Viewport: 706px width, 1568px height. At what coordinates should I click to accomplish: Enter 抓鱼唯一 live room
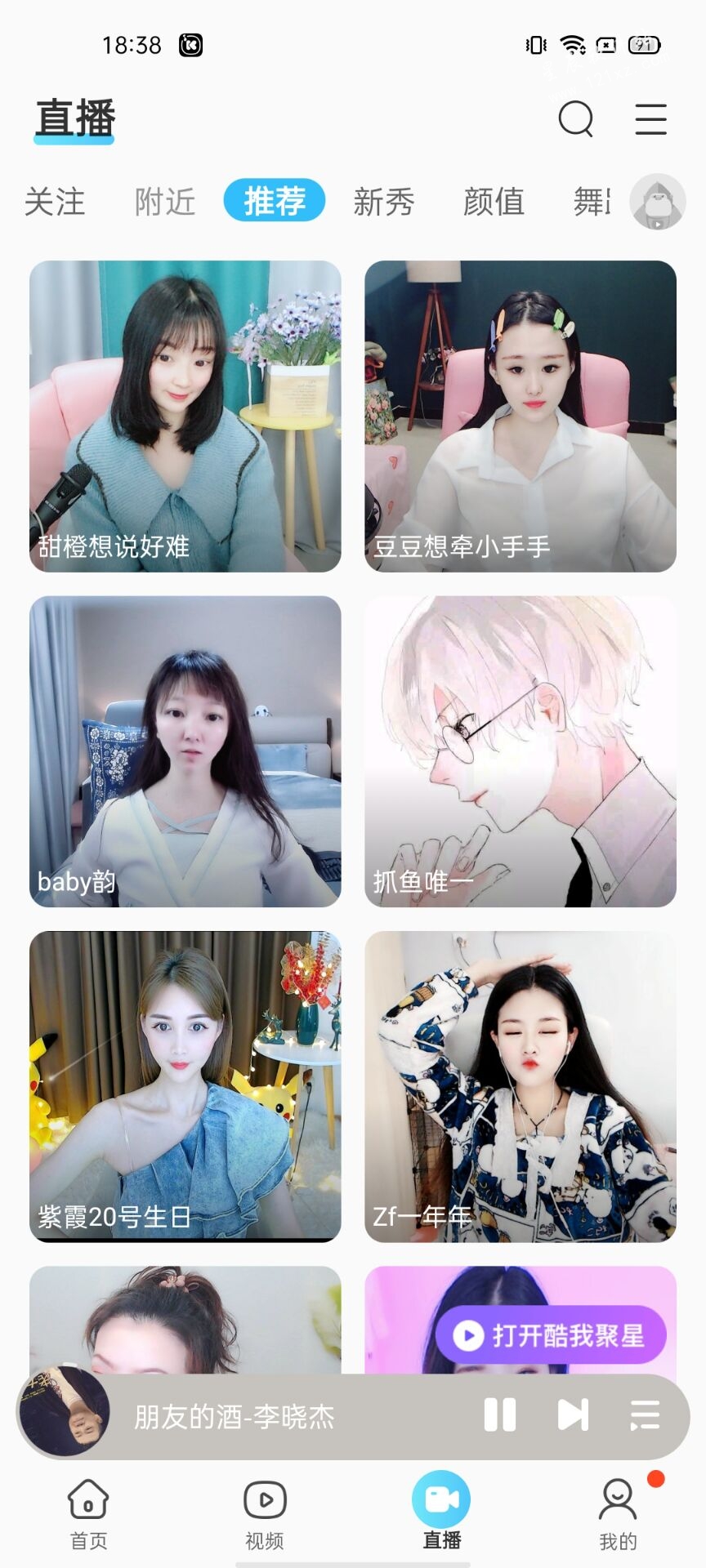point(521,751)
